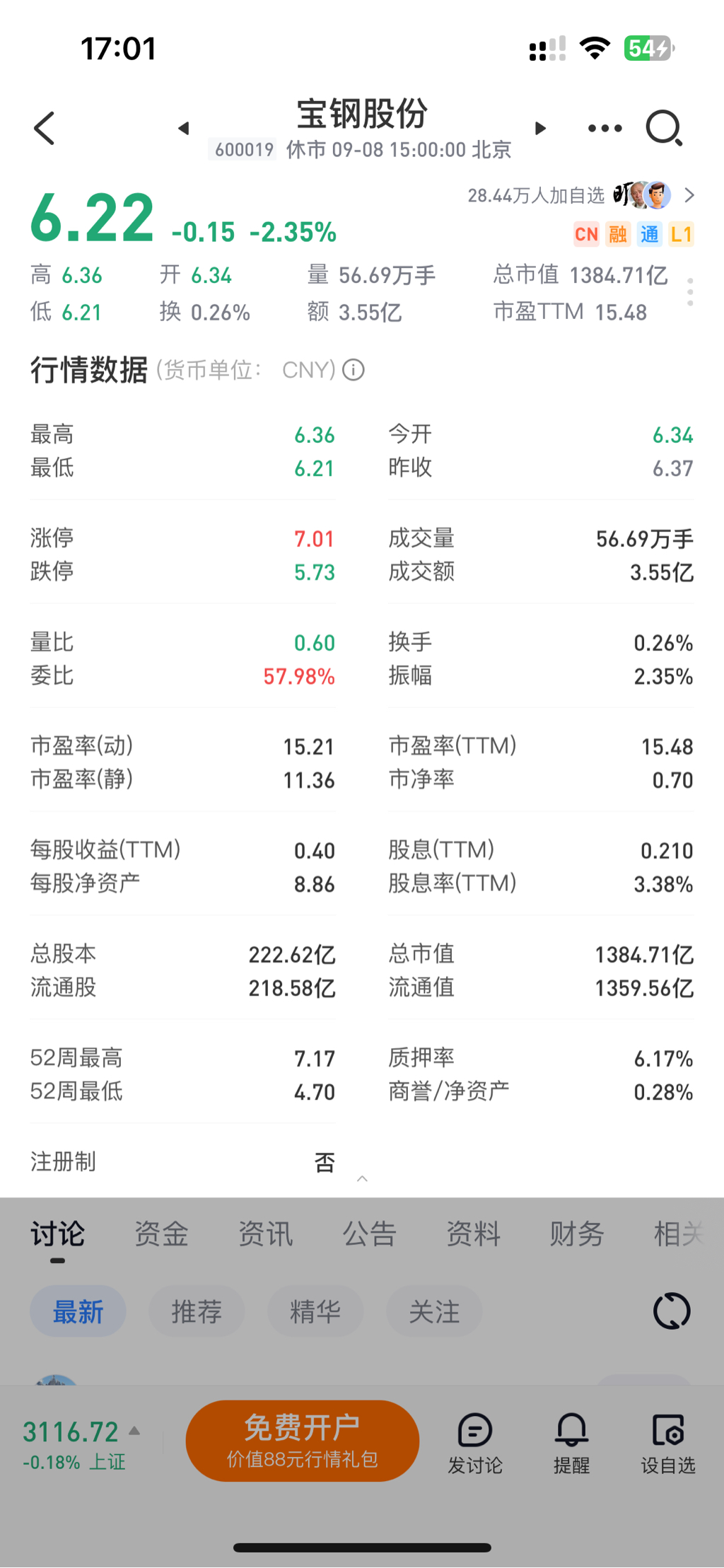Collapse the 行情数据 panel with the up chevron
The height and width of the screenshot is (1568, 724).
coord(362,1178)
